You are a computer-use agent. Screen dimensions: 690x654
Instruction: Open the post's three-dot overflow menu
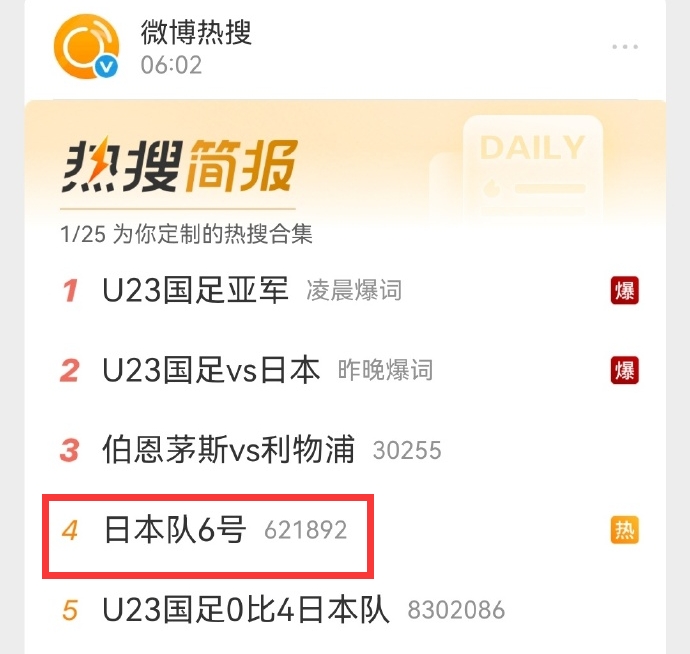(624, 47)
